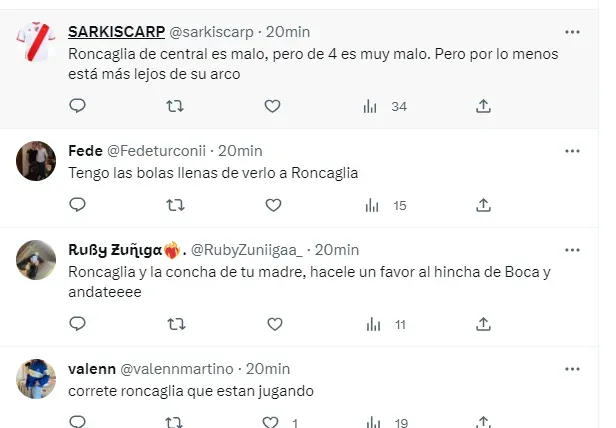Like Fede's tweet about Roncaglia
This screenshot has width=616, height=428.
pos(272,205)
